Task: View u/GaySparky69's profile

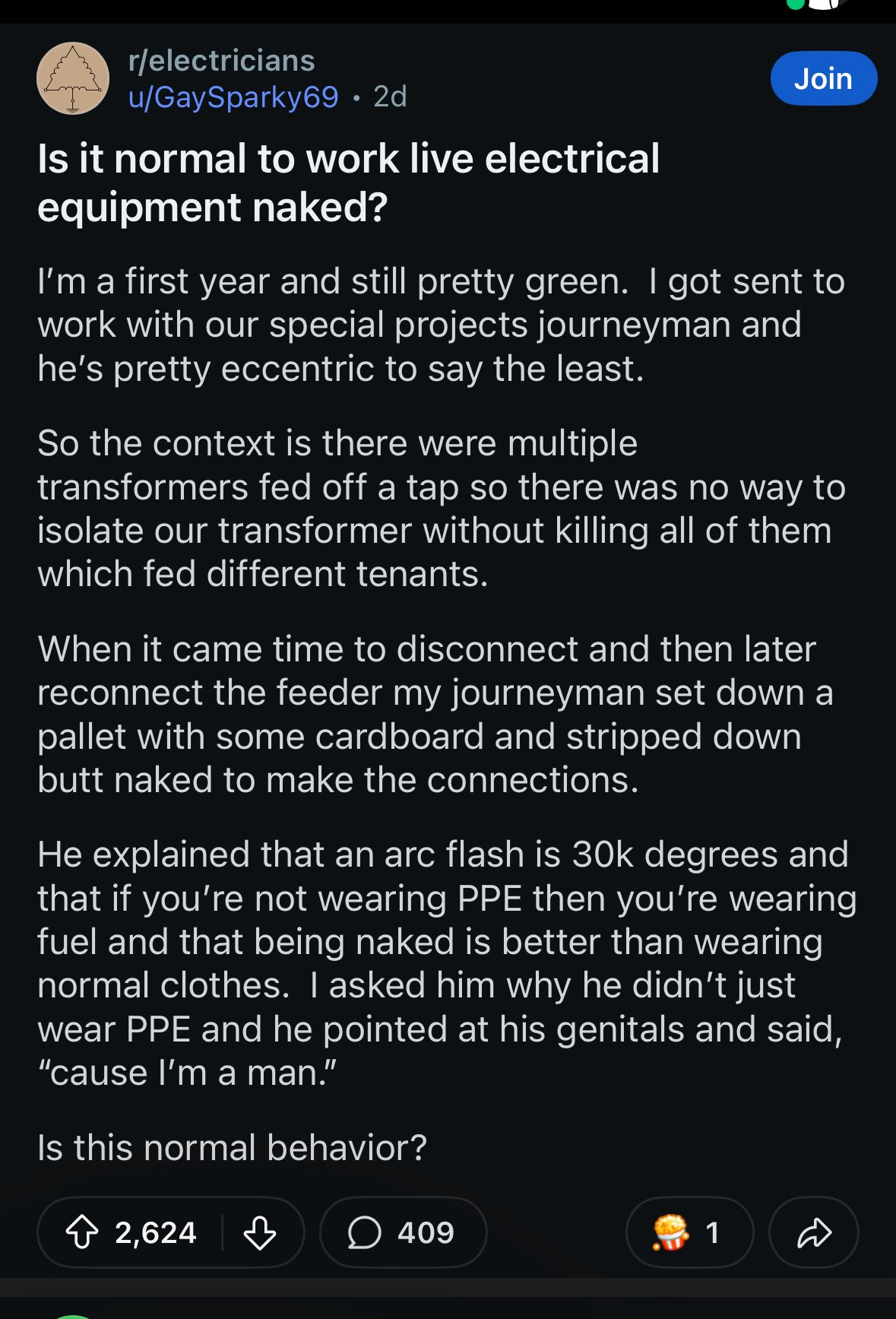Action: click(233, 97)
